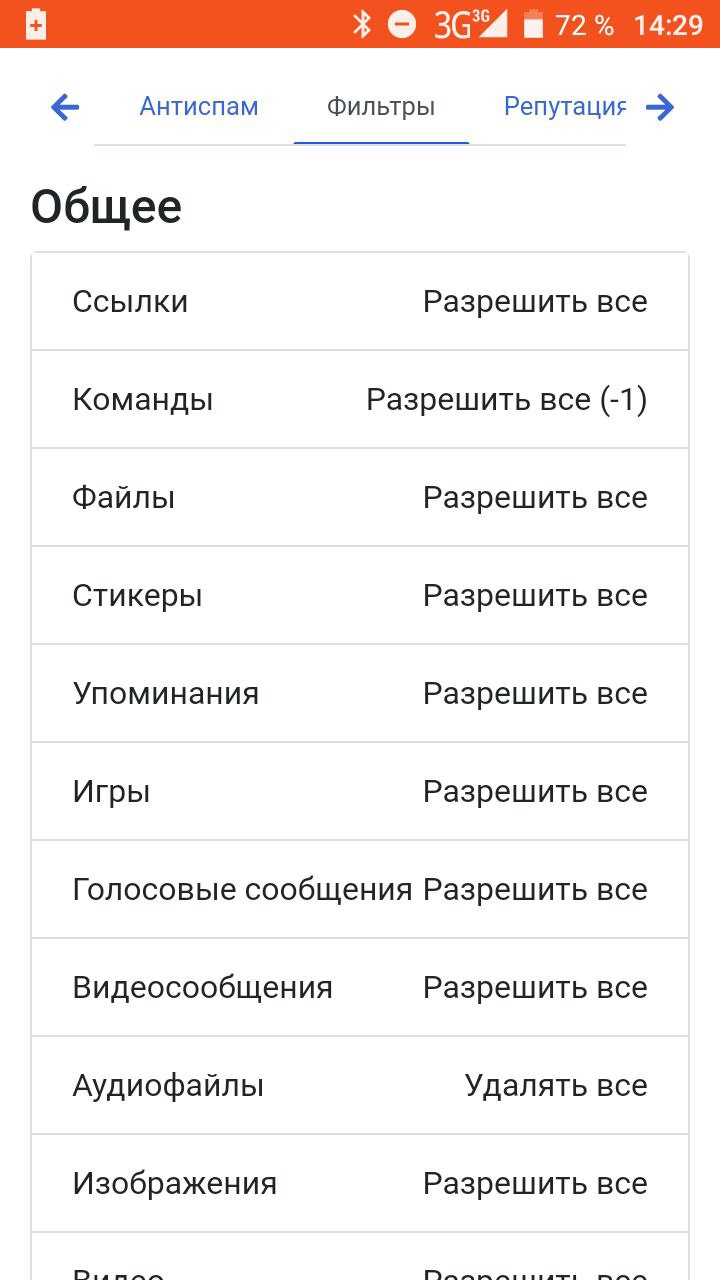
Task: Open the Ссылки filter setting
Action: (x=360, y=302)
